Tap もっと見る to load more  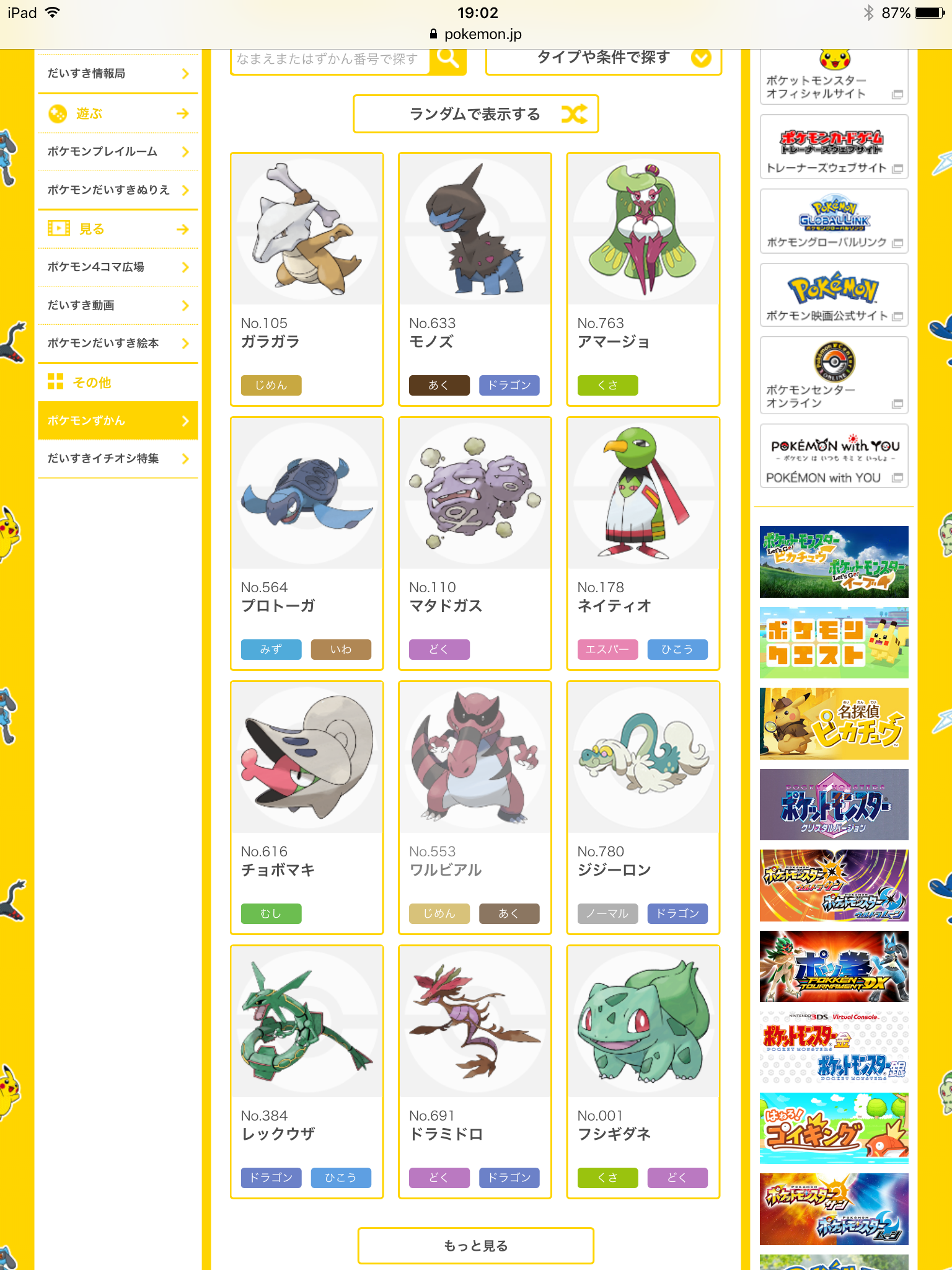(475, 1246)
